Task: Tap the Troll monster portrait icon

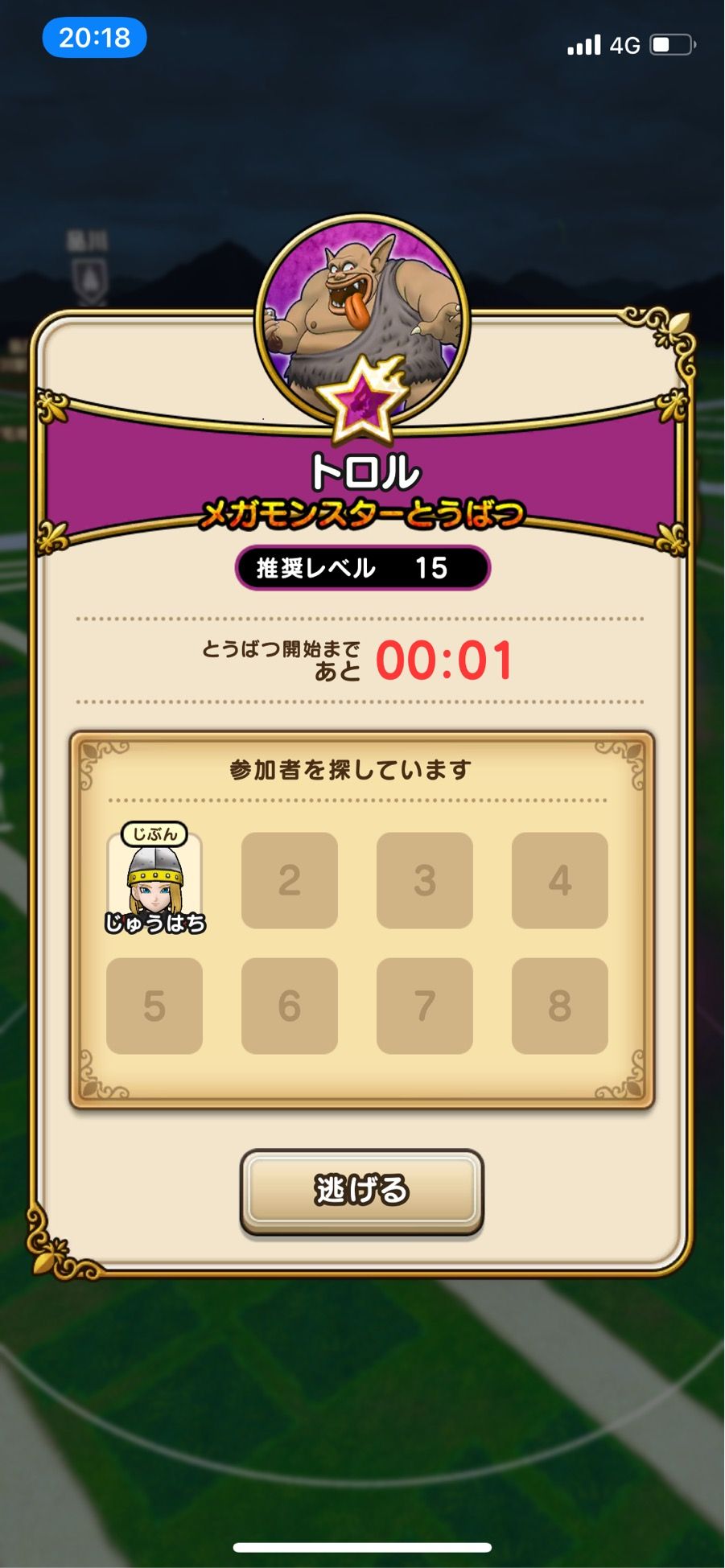Action: 360,306
